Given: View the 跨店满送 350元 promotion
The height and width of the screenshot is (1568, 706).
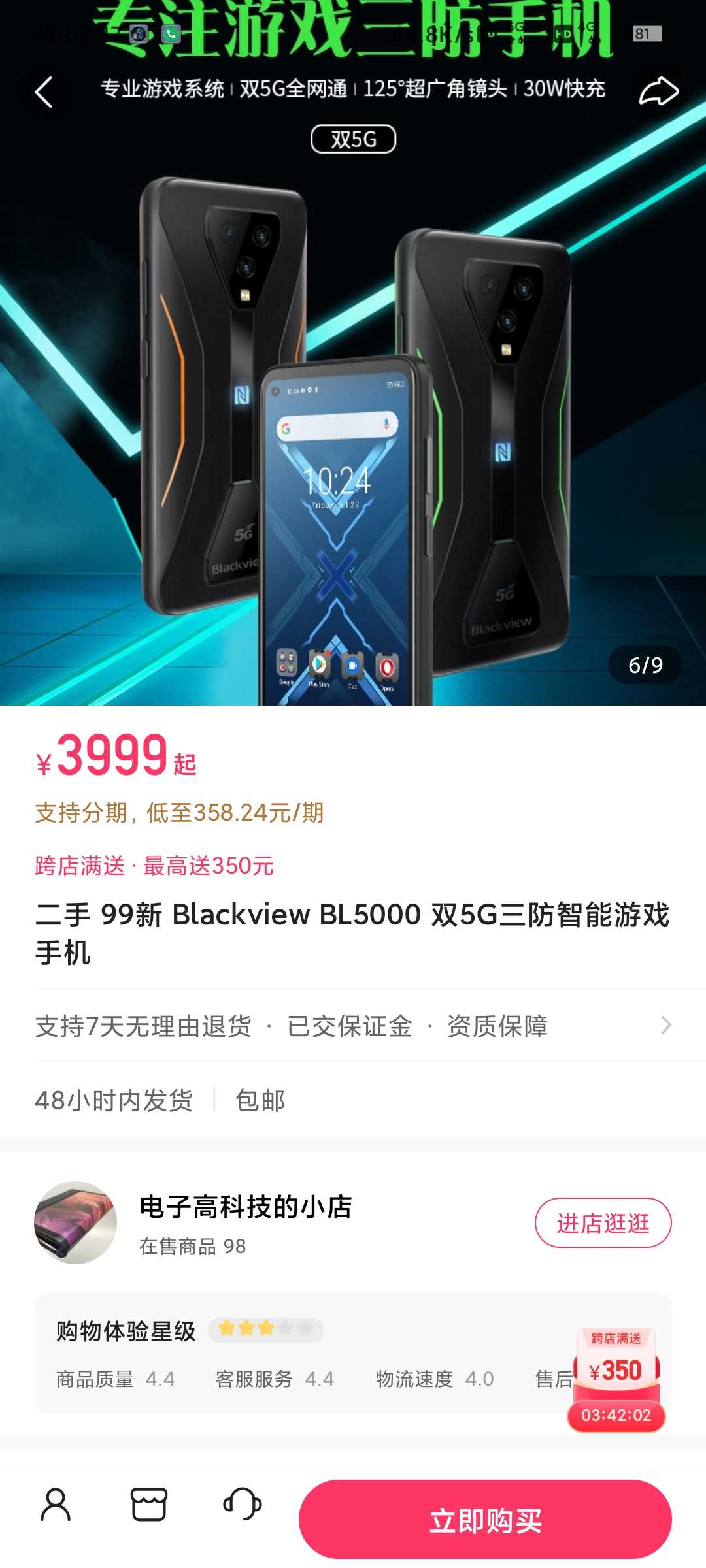Looking at the screenshot, I should pyautogui.click(x=154, y=866).
